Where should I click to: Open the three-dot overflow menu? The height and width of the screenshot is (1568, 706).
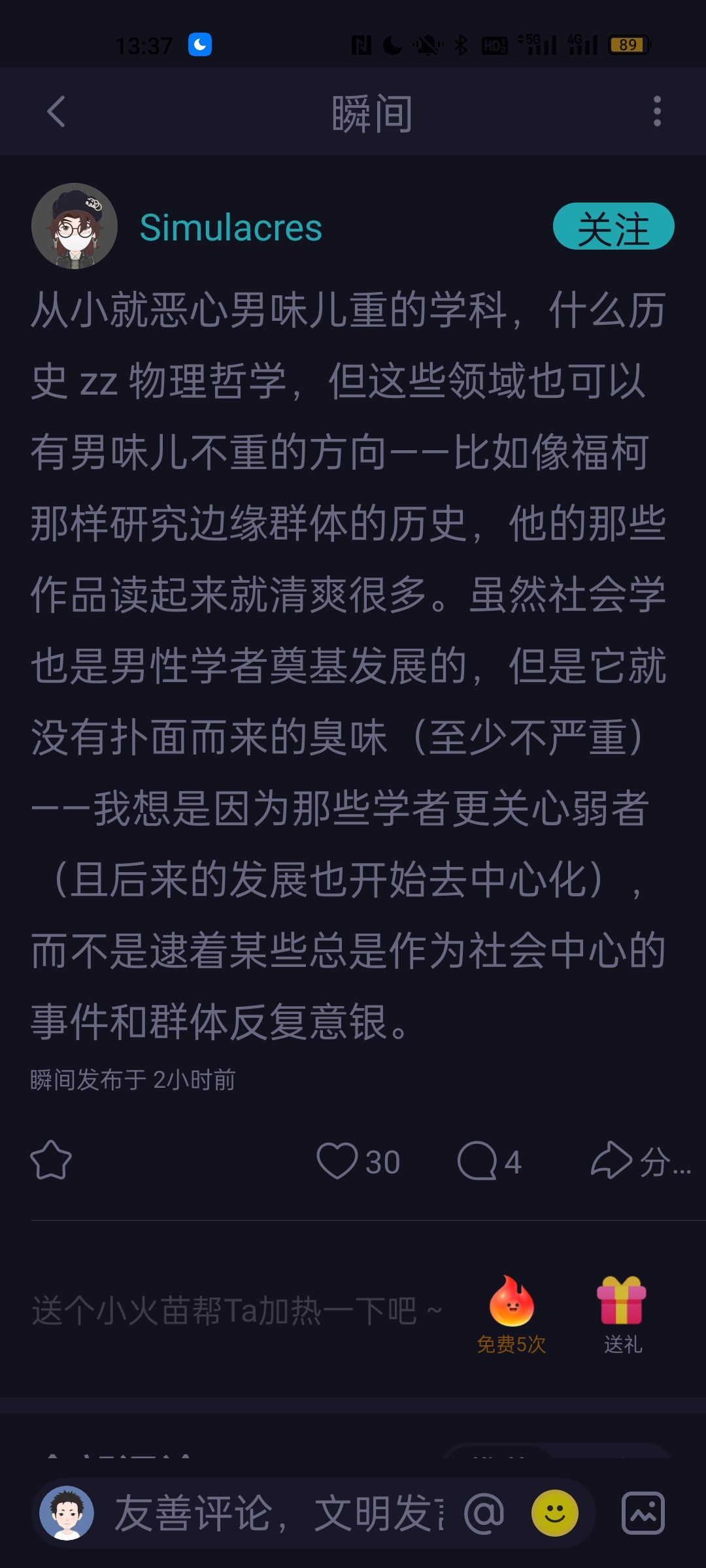657,112
